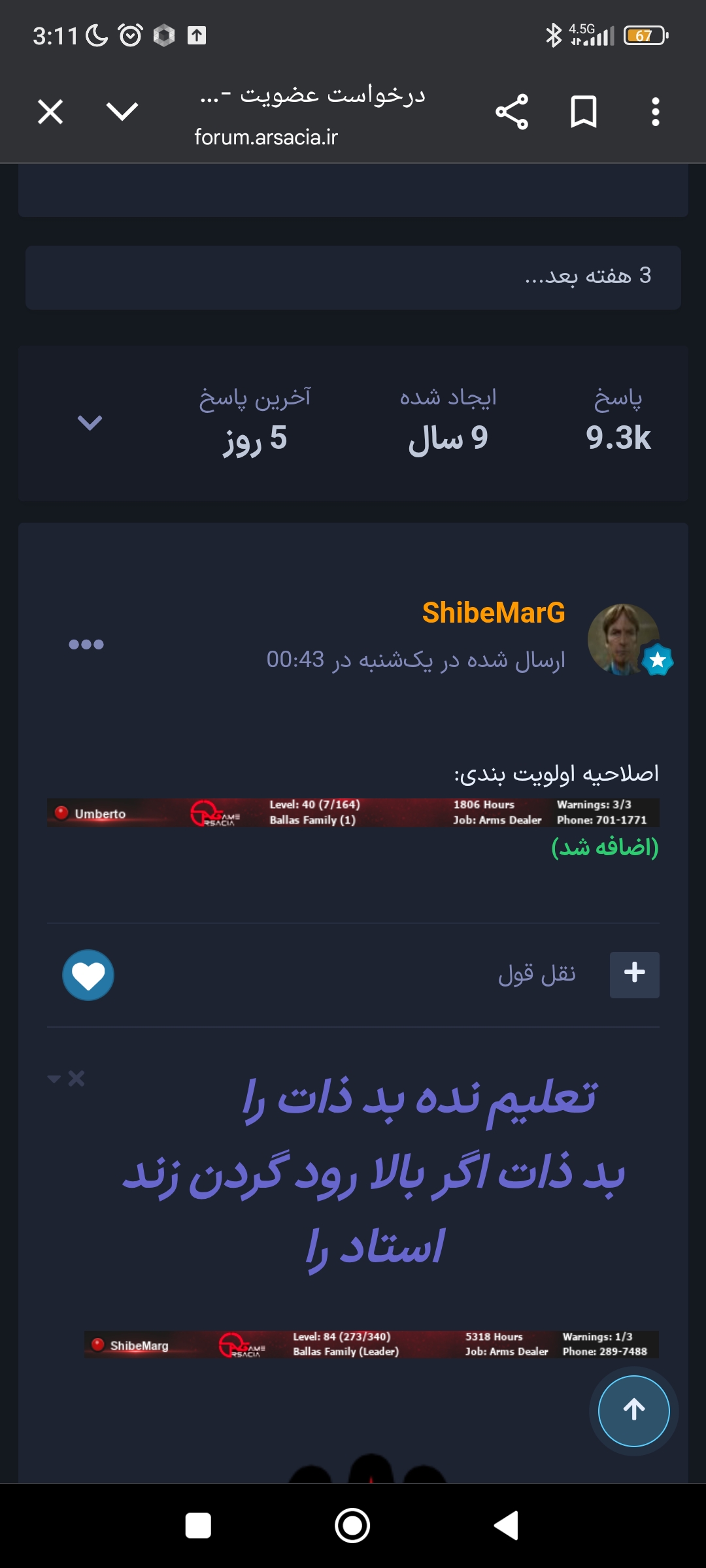
Task: Share this forum page
Action: coord(511,112)
